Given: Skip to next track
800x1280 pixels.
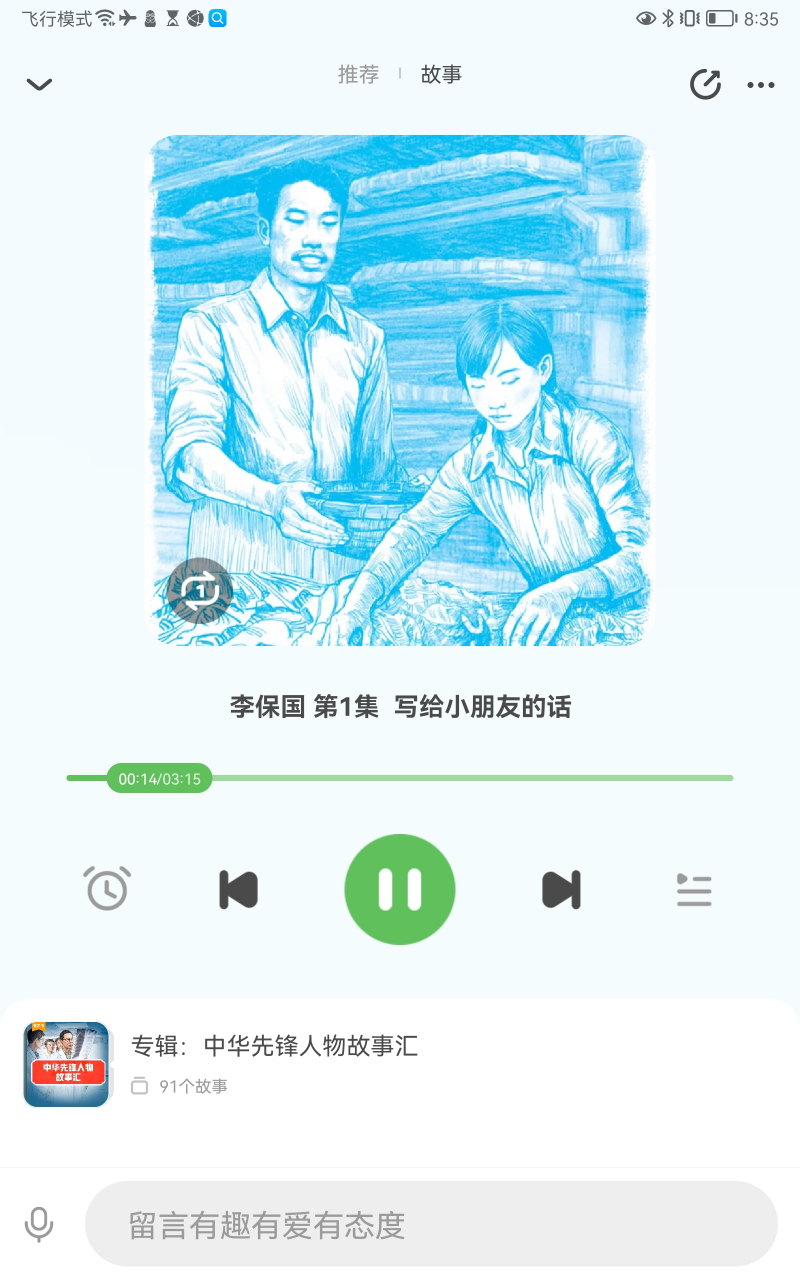Looking at the screenshot, I should coord(560,889).
